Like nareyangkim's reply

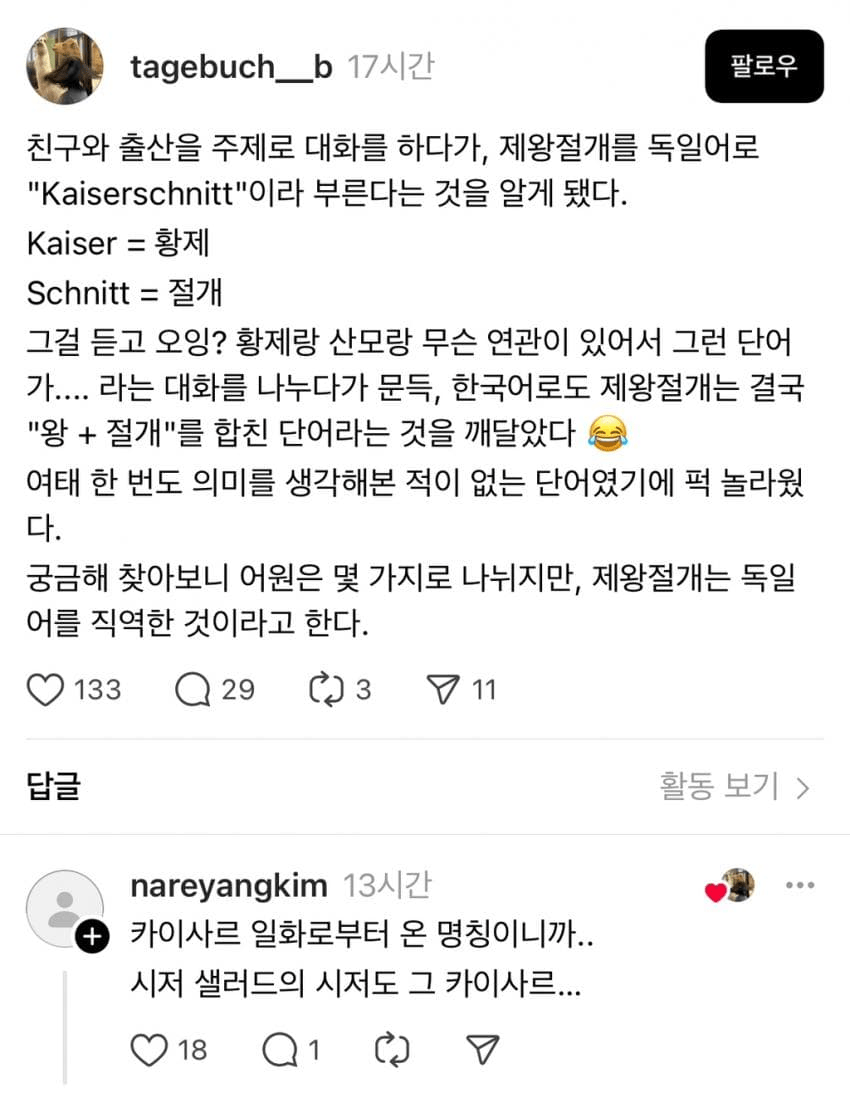149,1049
